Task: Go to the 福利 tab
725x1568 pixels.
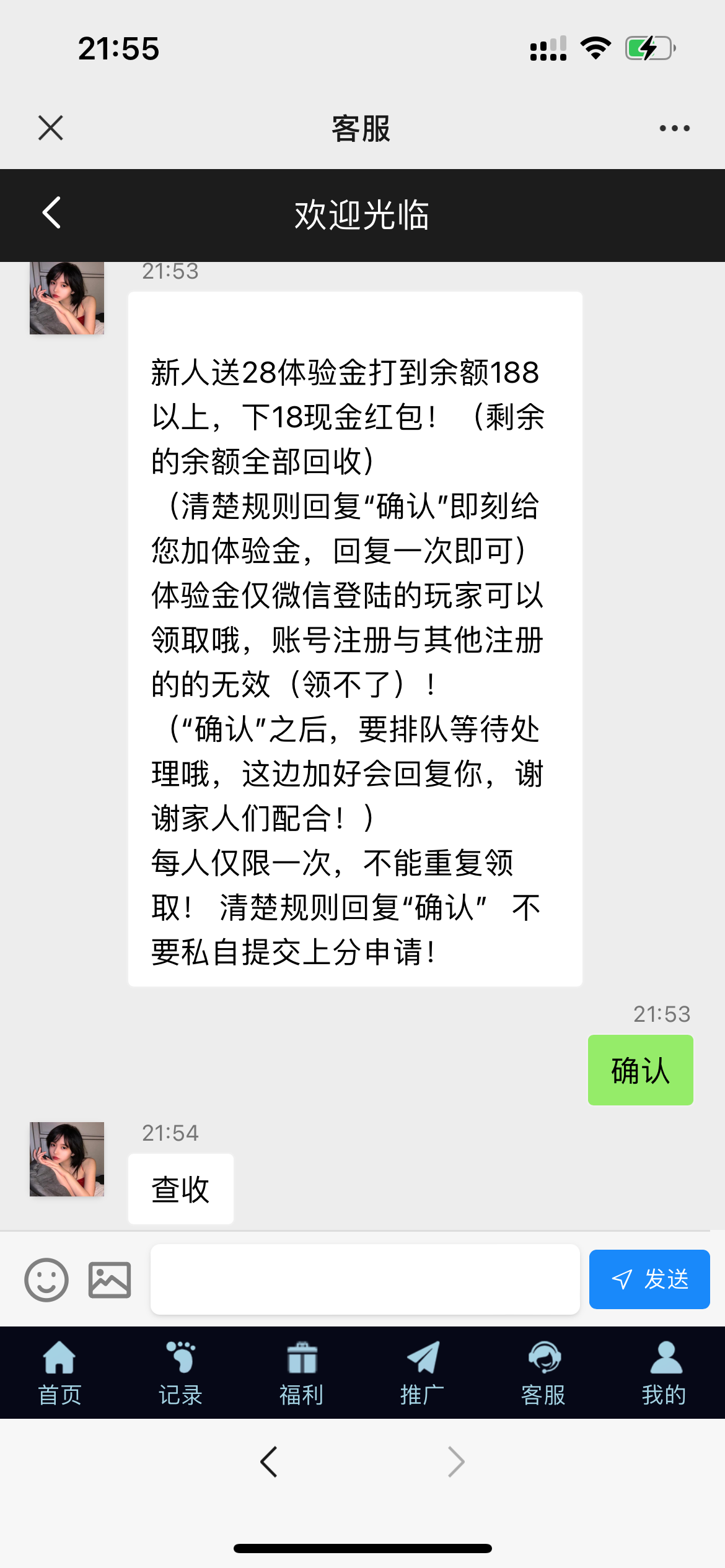Action: coord(302,1372)
